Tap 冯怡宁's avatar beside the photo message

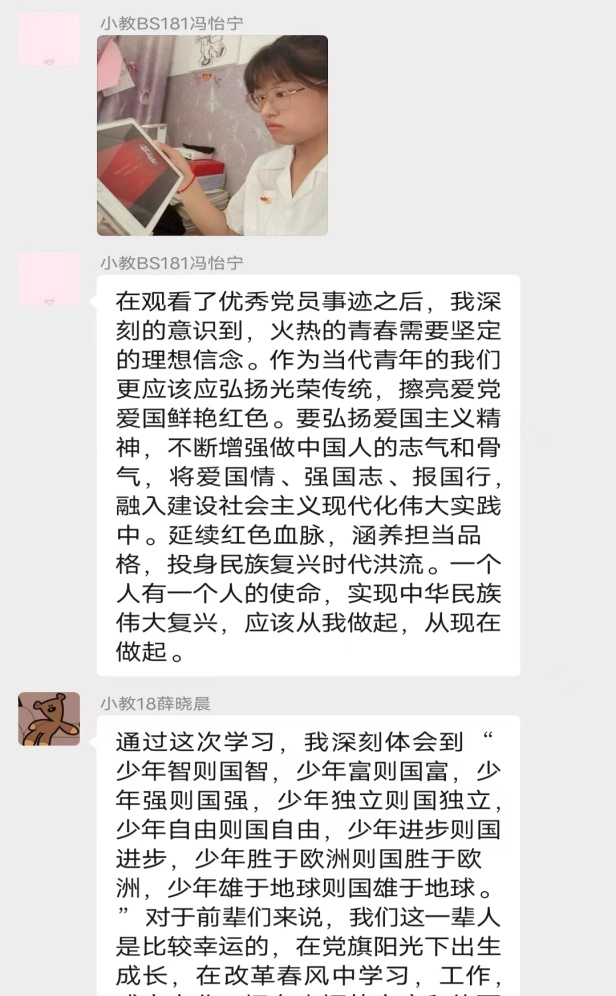click(x=49, y=39)
